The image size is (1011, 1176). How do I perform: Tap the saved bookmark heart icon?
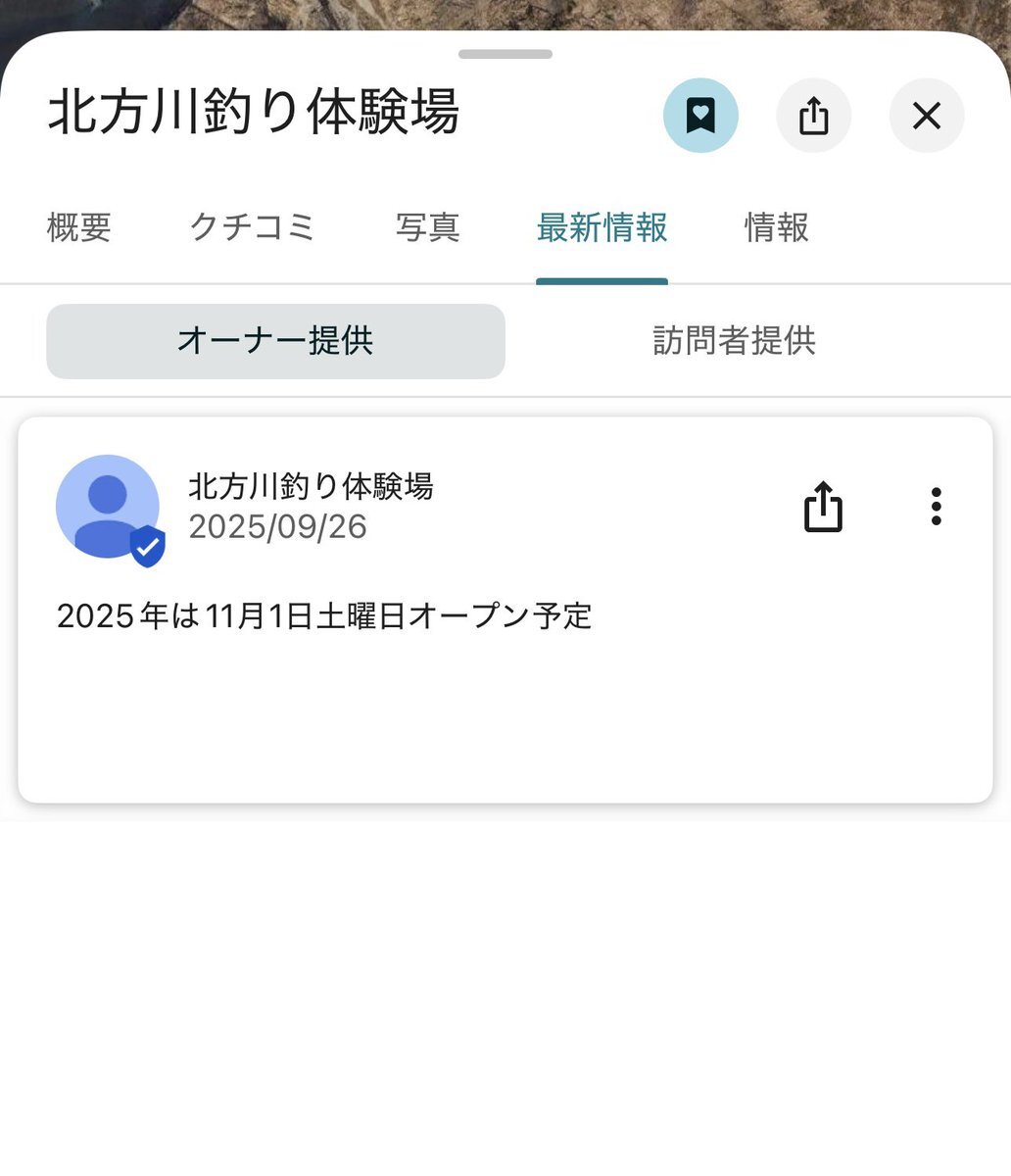click(700, 116)
